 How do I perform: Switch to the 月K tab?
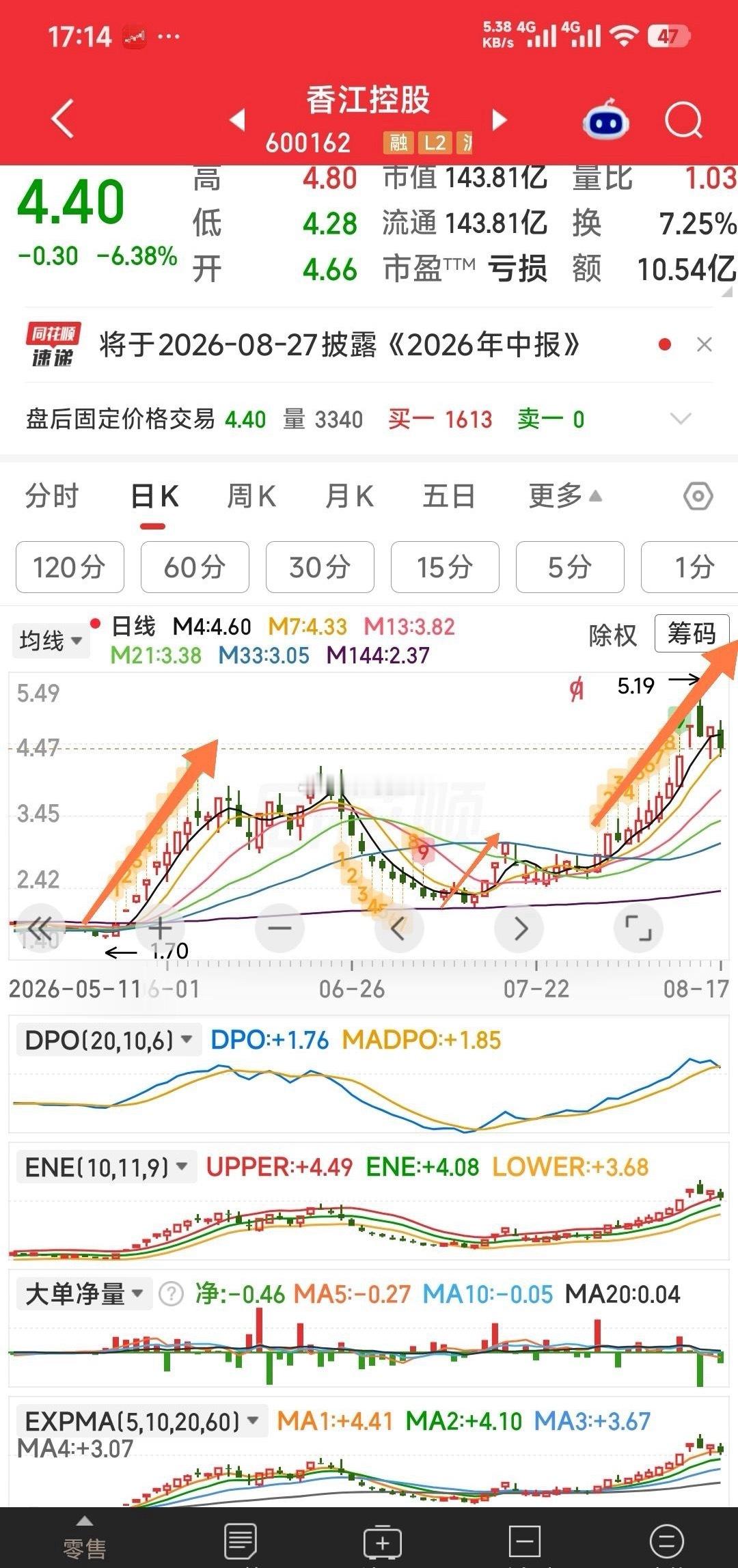[x=349, y=496]
